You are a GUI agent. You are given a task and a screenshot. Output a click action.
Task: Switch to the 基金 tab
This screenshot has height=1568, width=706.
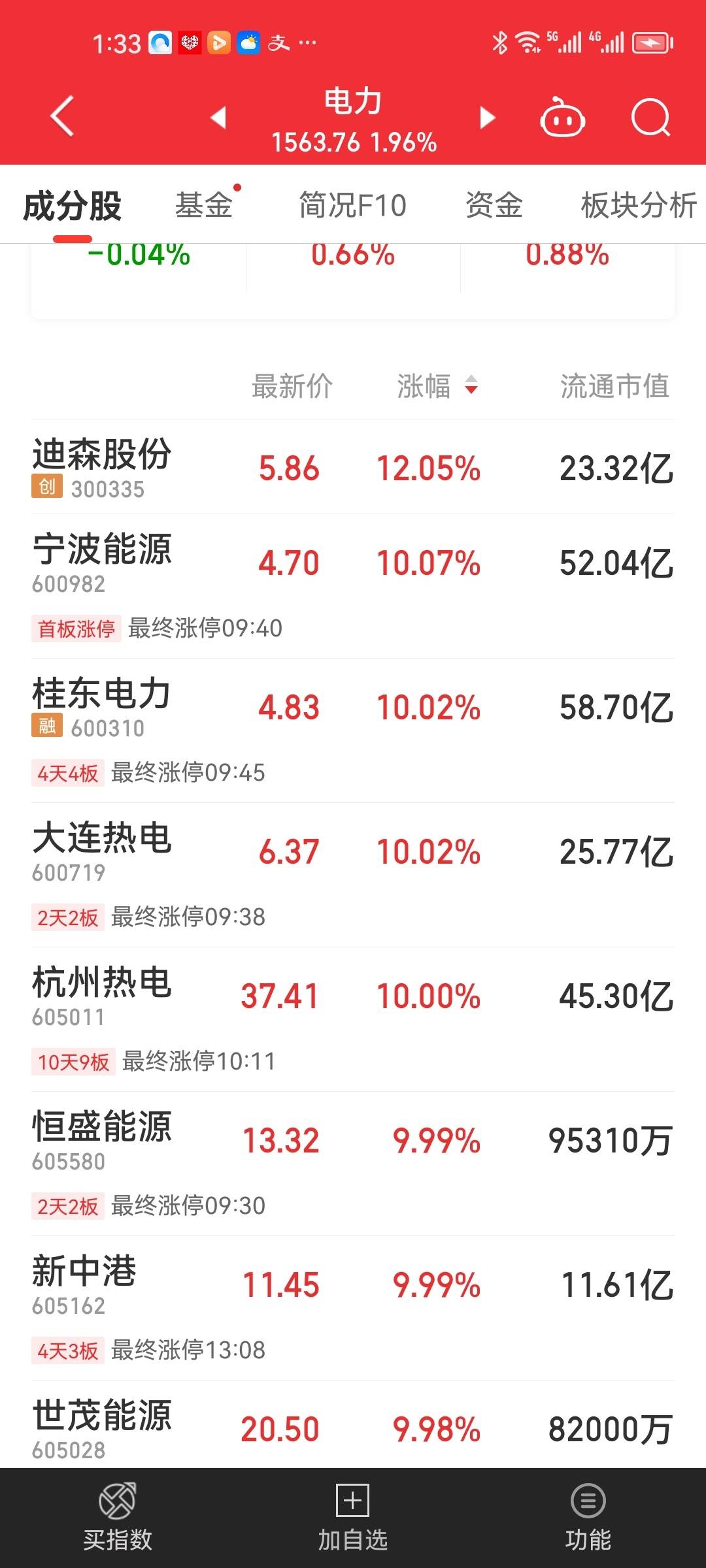click(204, 205)
